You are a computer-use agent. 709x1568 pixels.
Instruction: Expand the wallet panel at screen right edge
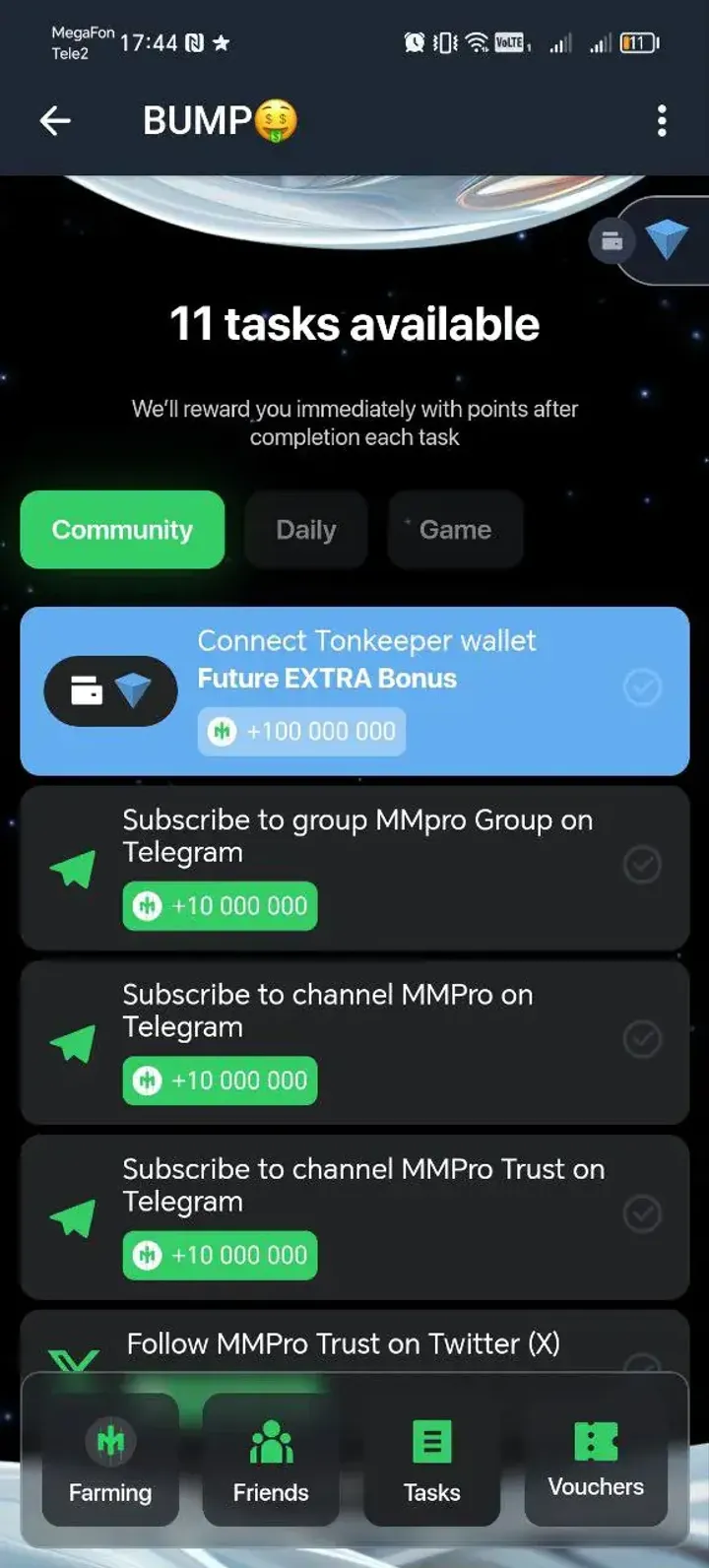click(x=669, y=240)
